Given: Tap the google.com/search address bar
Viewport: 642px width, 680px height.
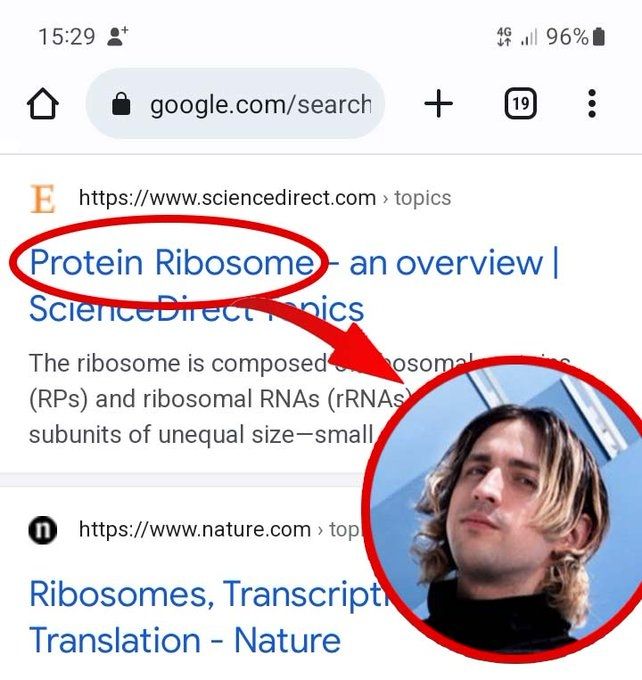Looking at the screenshot, I should [235, 104].
